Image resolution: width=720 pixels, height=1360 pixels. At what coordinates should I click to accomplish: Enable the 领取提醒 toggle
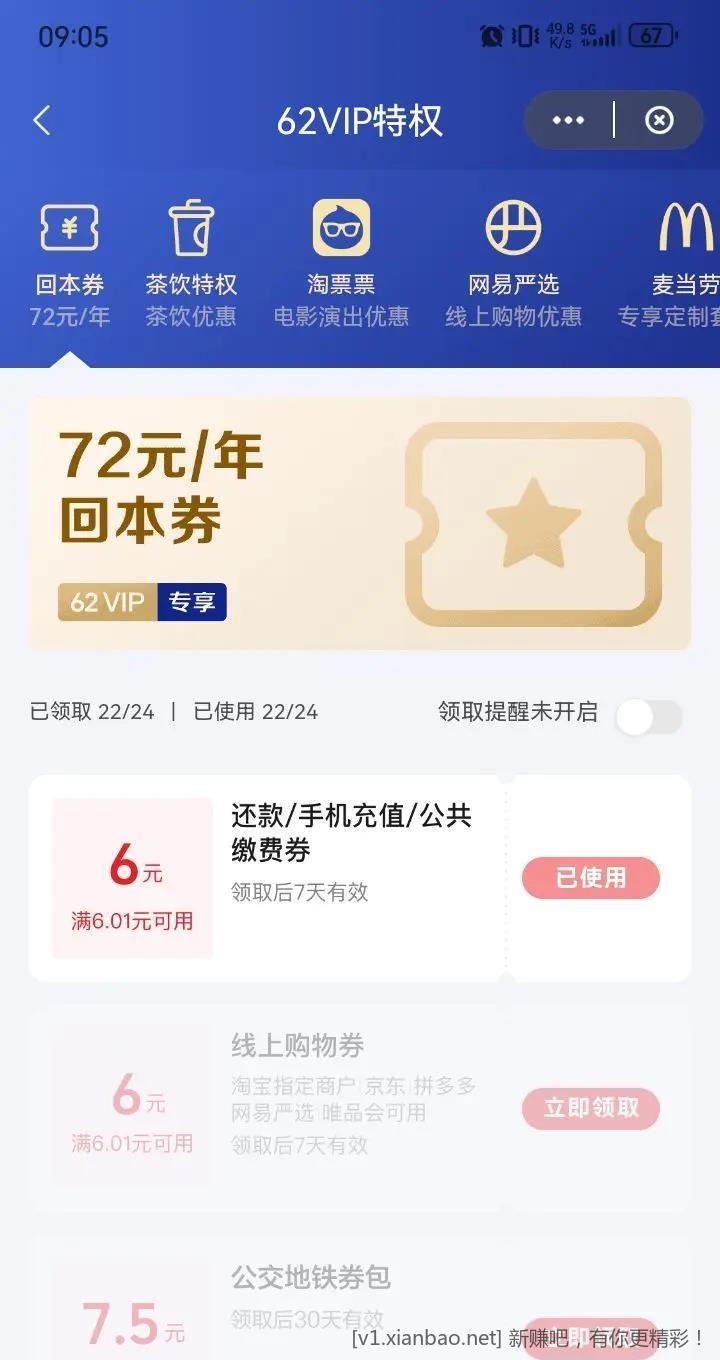pos(649,716)
